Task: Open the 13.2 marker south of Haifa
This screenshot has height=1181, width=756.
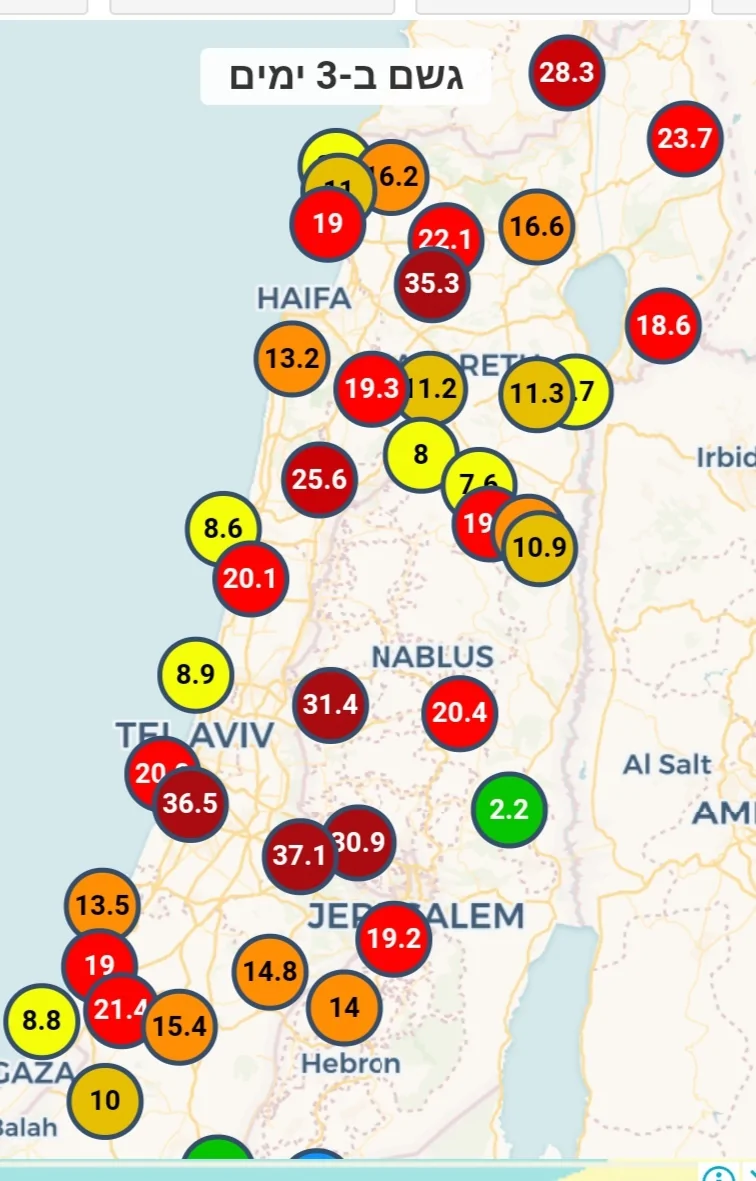Action: 292,358
